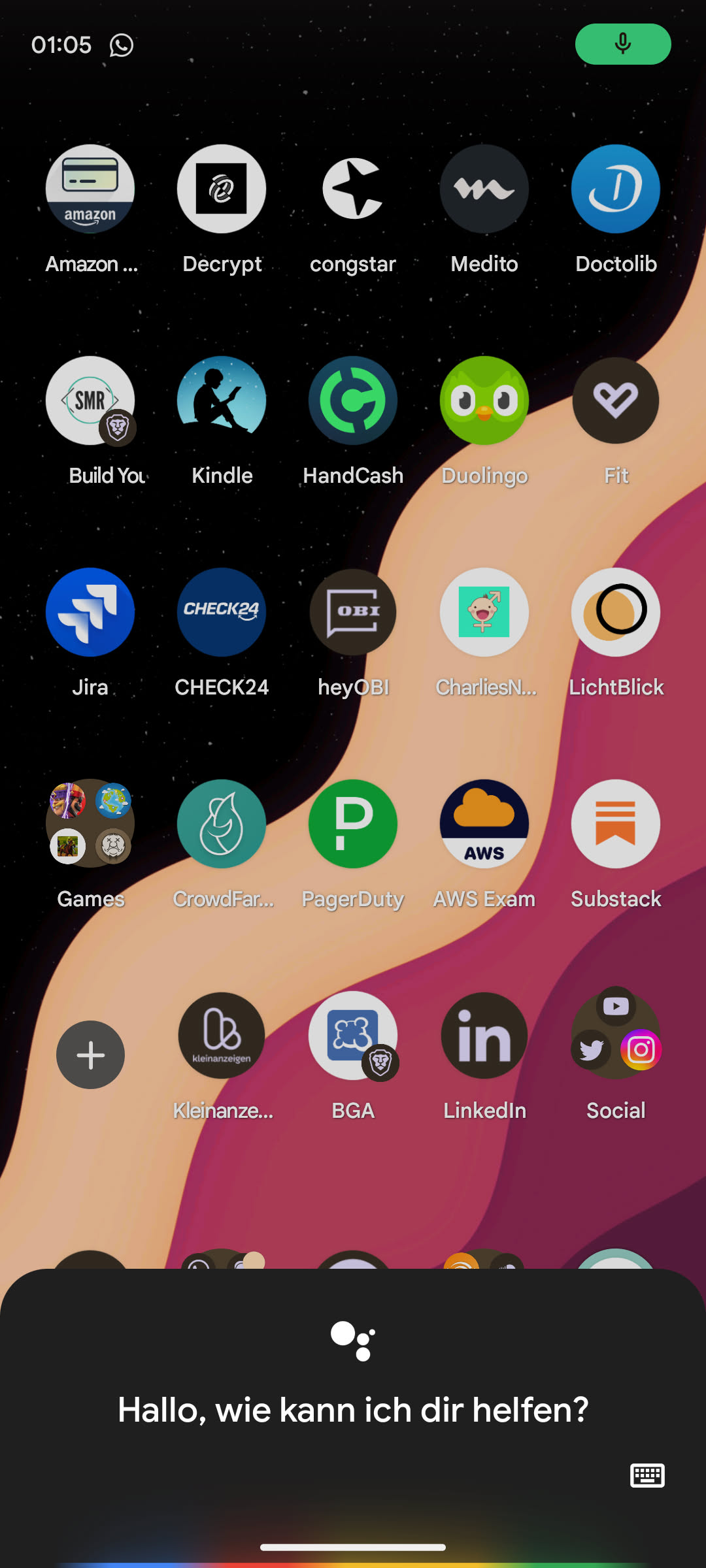The width and height of the screenshot is (706, 1568).
Task: Open the heyOBI app
Action: pyautogui.click(x=353, y=612)
